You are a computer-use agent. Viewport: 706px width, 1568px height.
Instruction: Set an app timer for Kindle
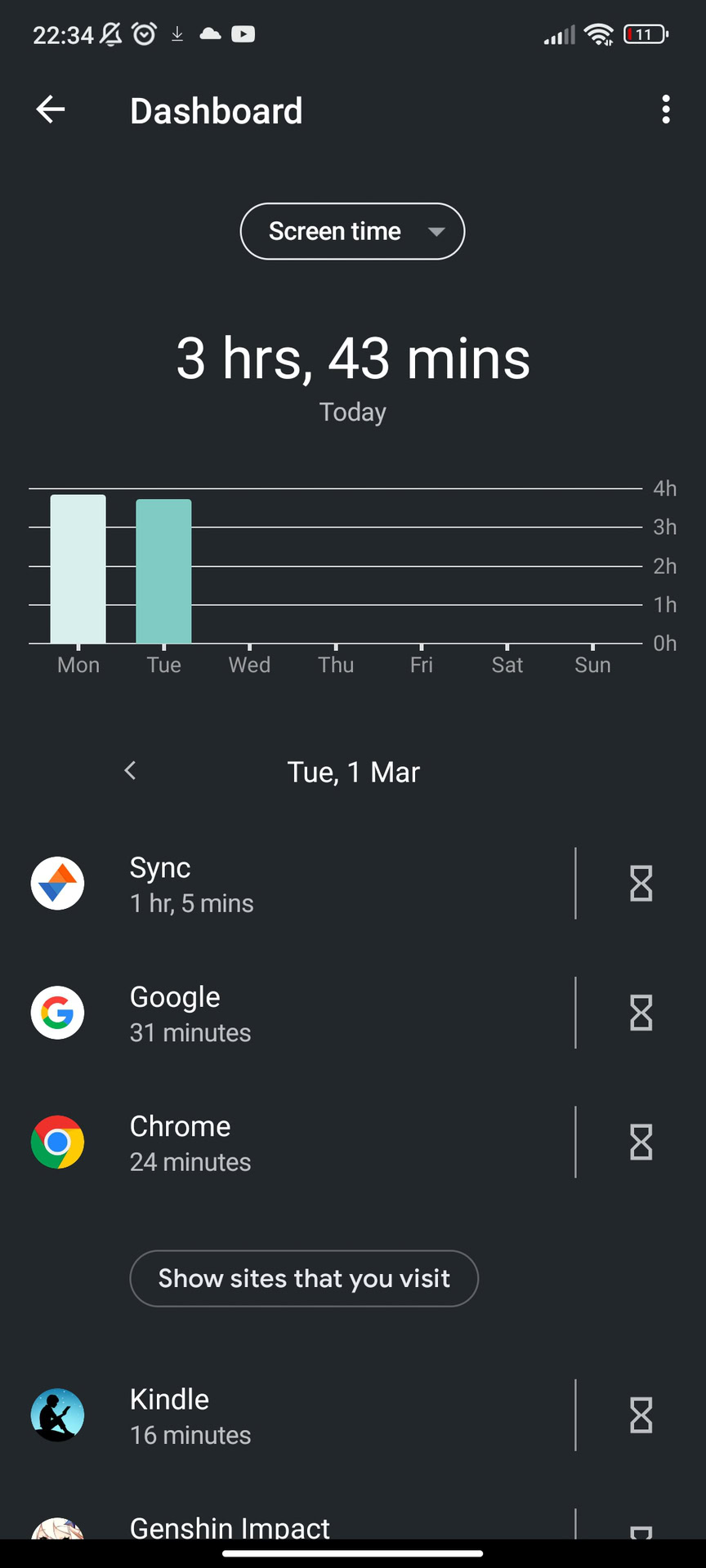click(x=641, y=1415)
